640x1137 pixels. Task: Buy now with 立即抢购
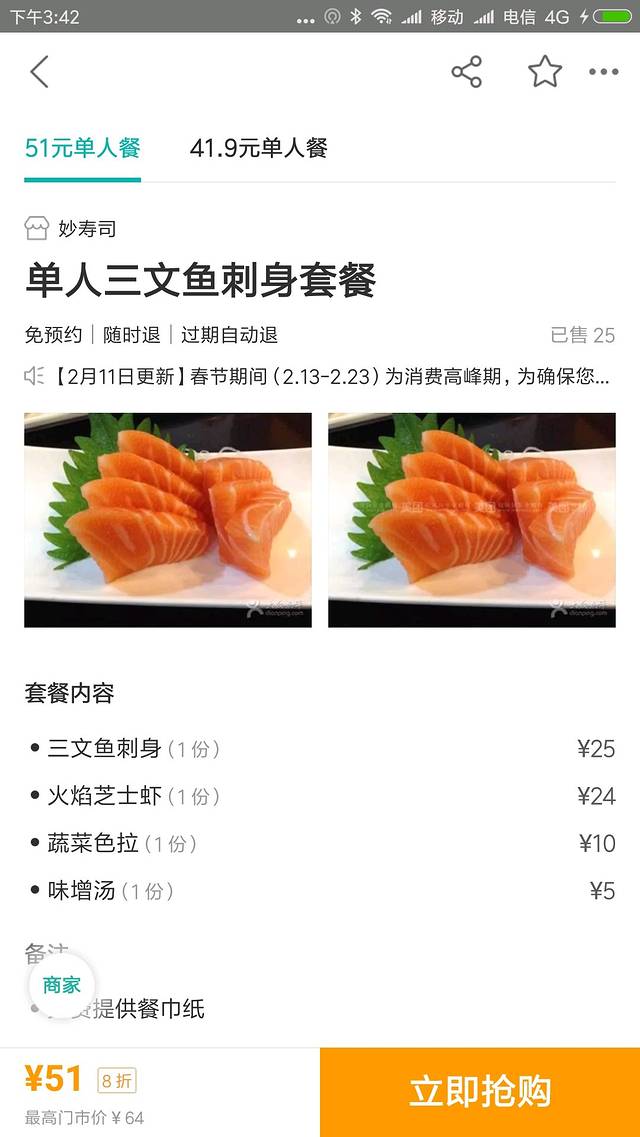pos(480,1092)
